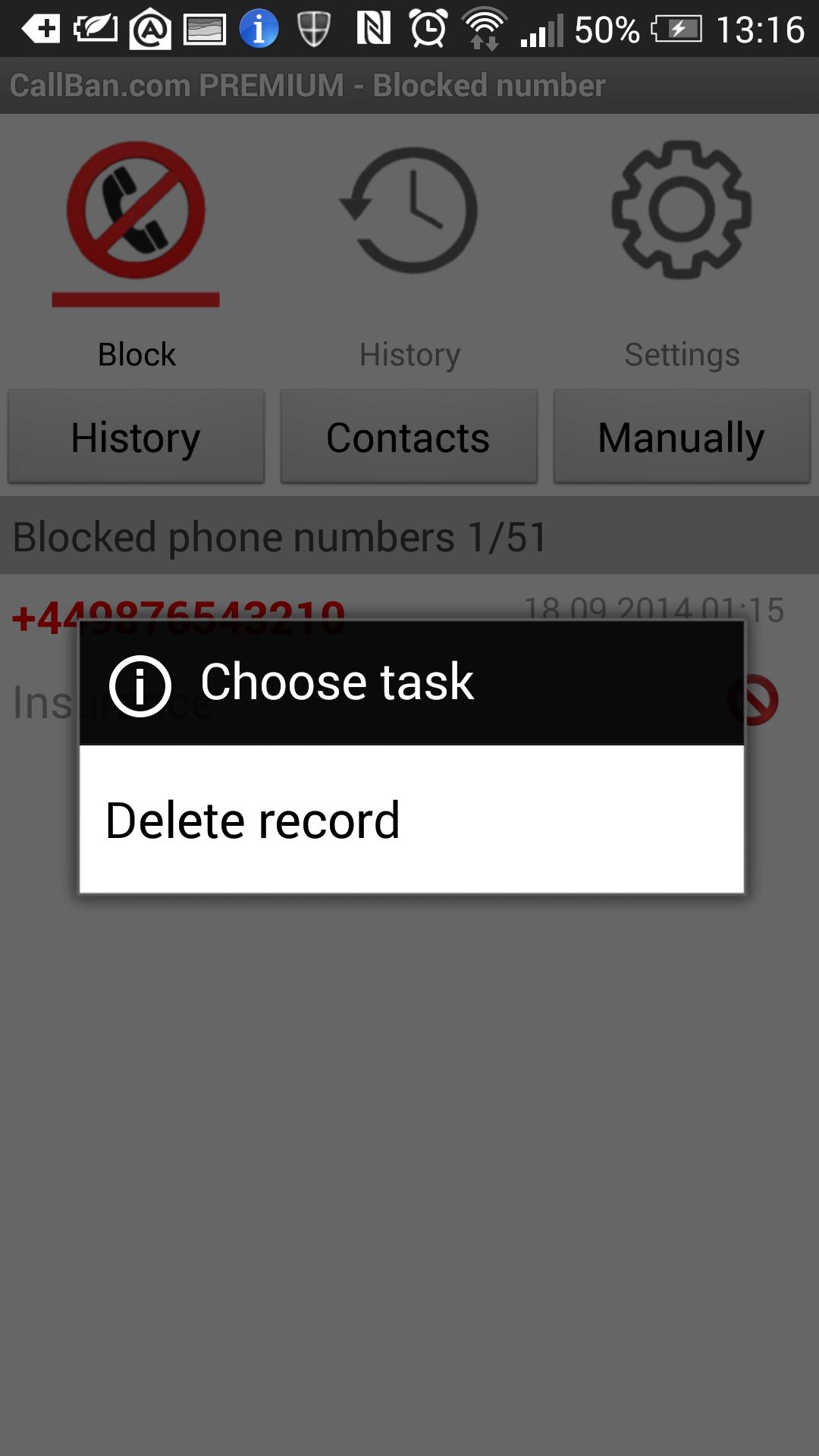Click the Contacts button

pos(408,437)
